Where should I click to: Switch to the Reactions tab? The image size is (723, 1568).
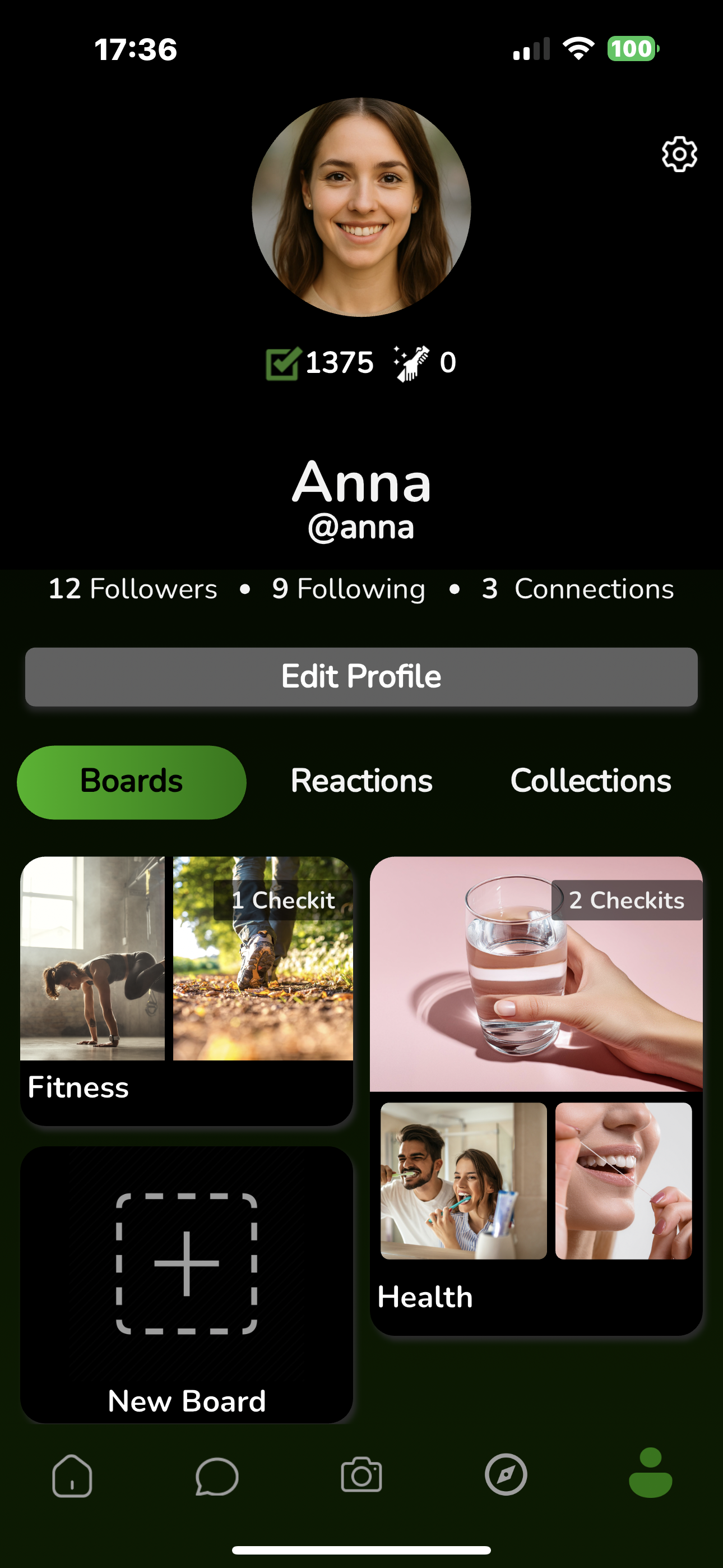tap(361, 781)
